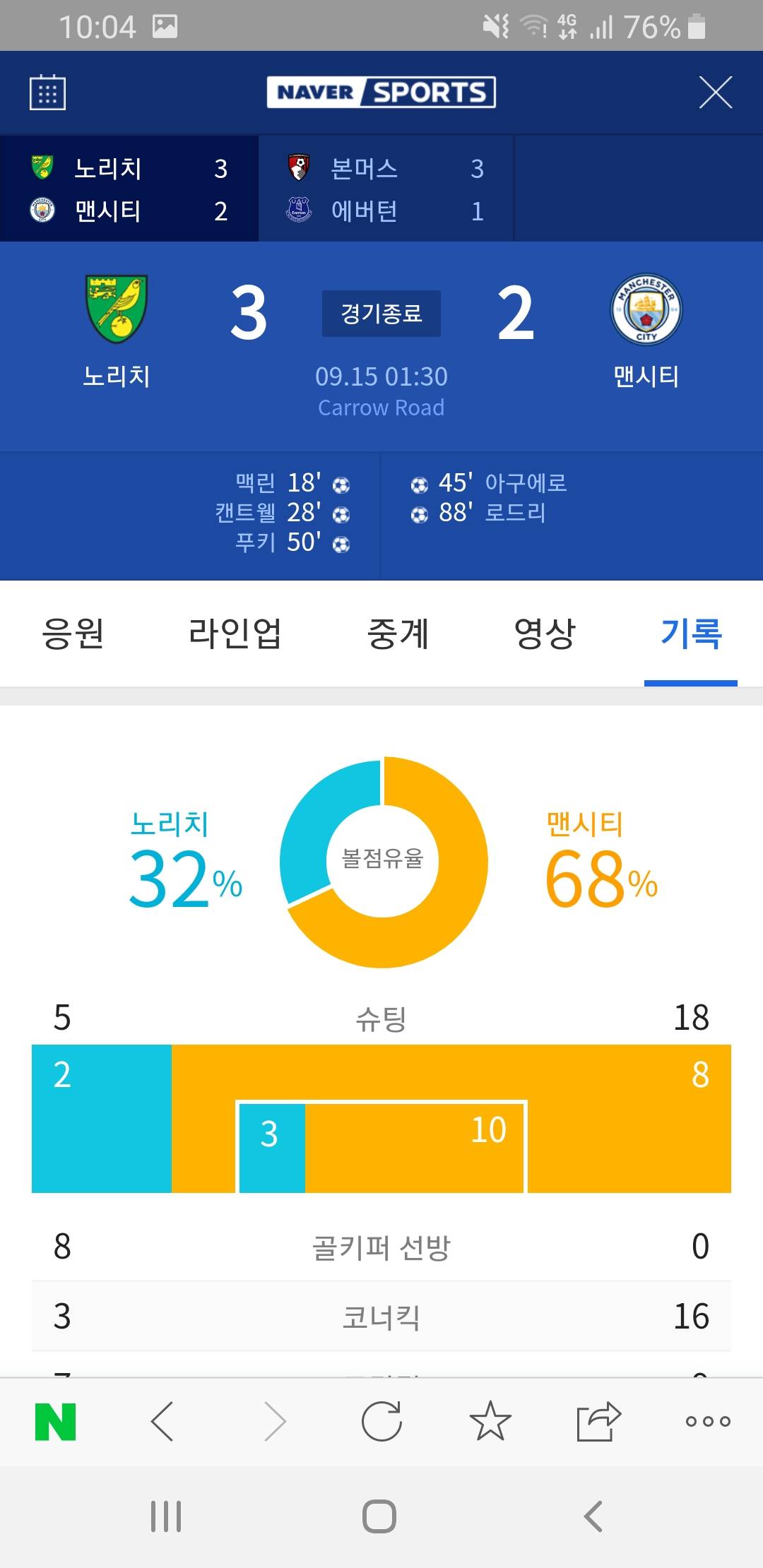
Task: Switch to the 영상 tab
Action: (545, 634)
